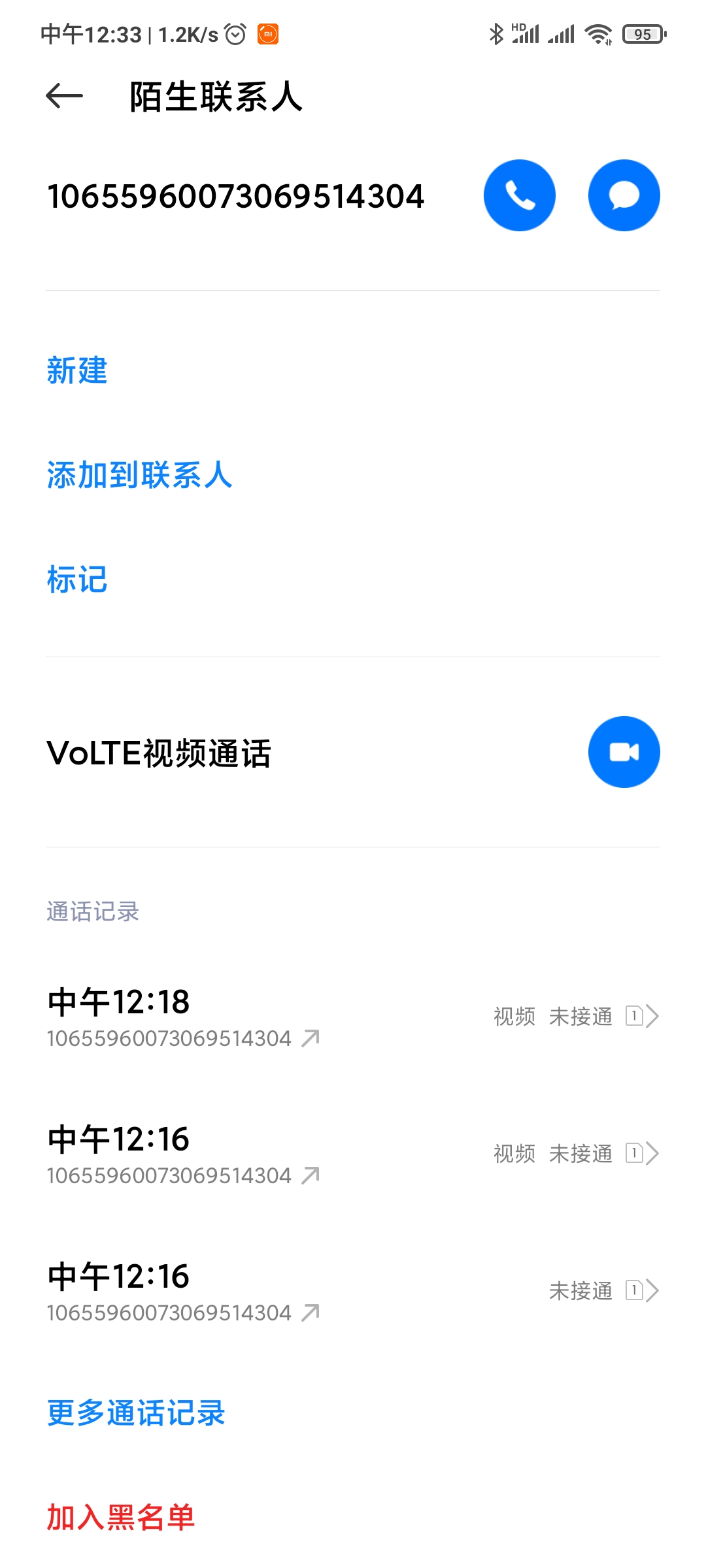Call the number 10655960073069514304
This screenshot has height=1568, width=706.
coord(519,195)
